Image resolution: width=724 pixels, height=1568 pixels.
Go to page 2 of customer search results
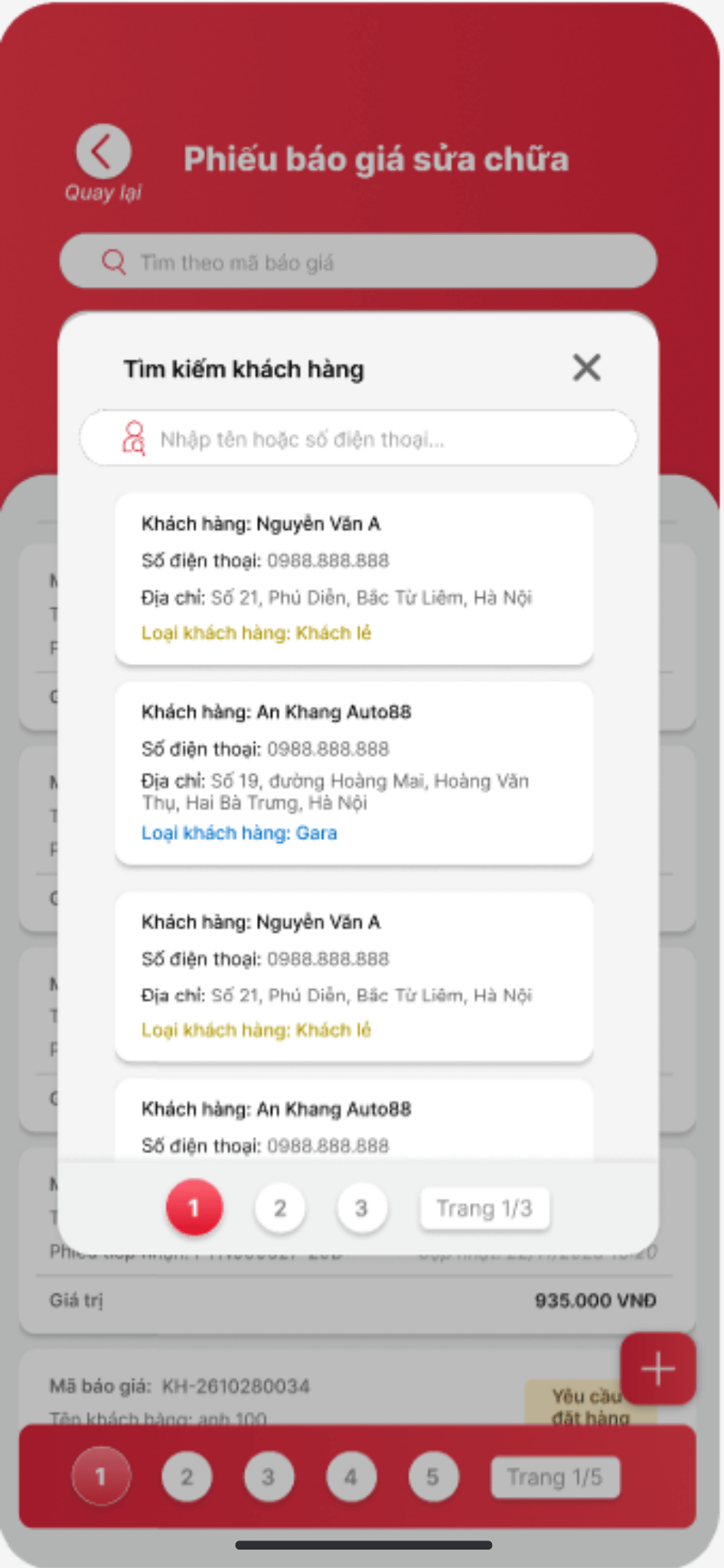coord(280,1208)
